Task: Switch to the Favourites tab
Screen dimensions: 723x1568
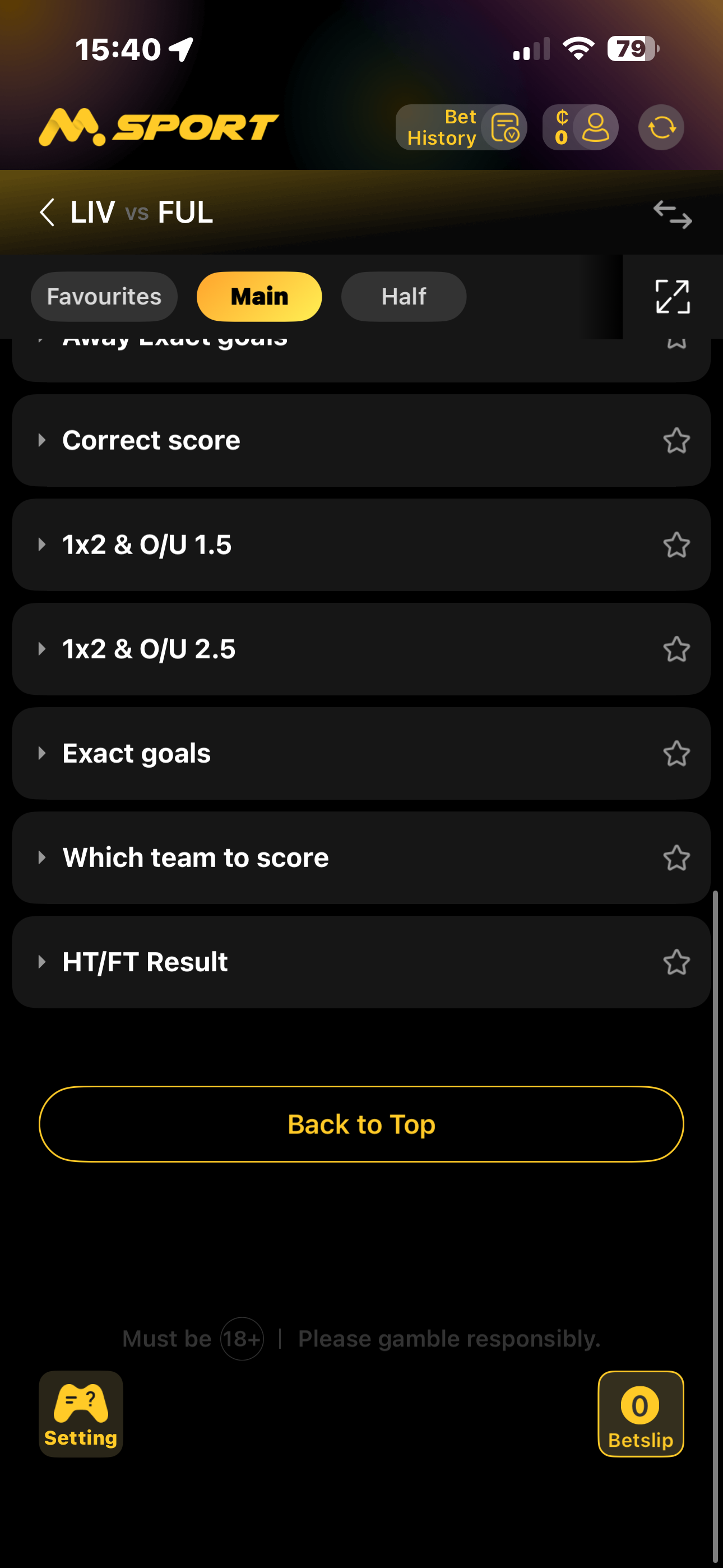Action: (x=104, y=297)
